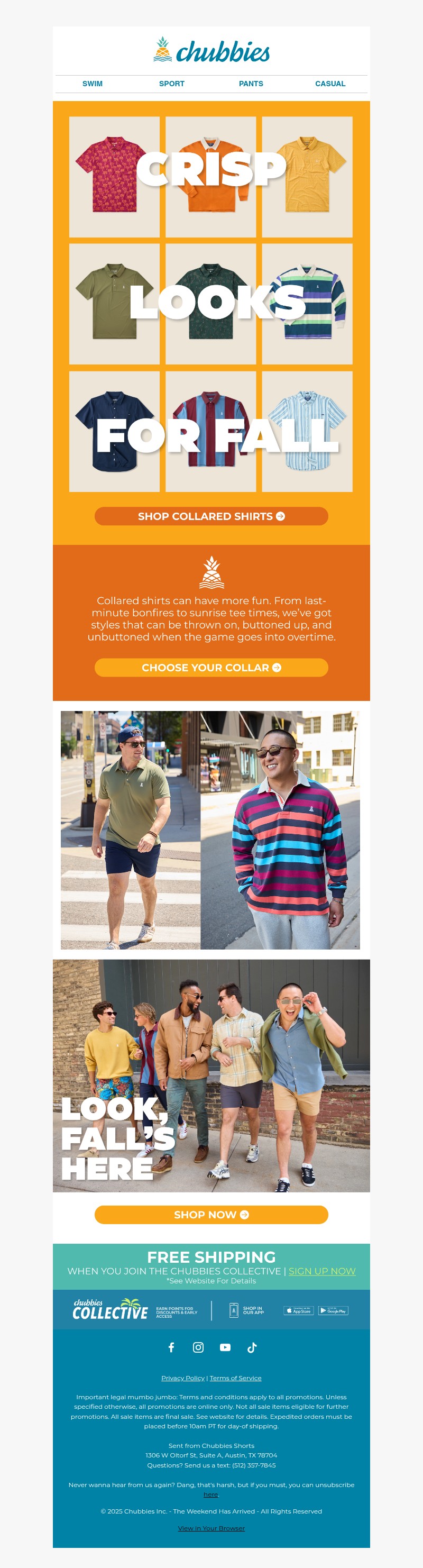This screenshot has width=423, height=1568.
Task: Follow the Sign Up Now link
Action: point(321,1271)
